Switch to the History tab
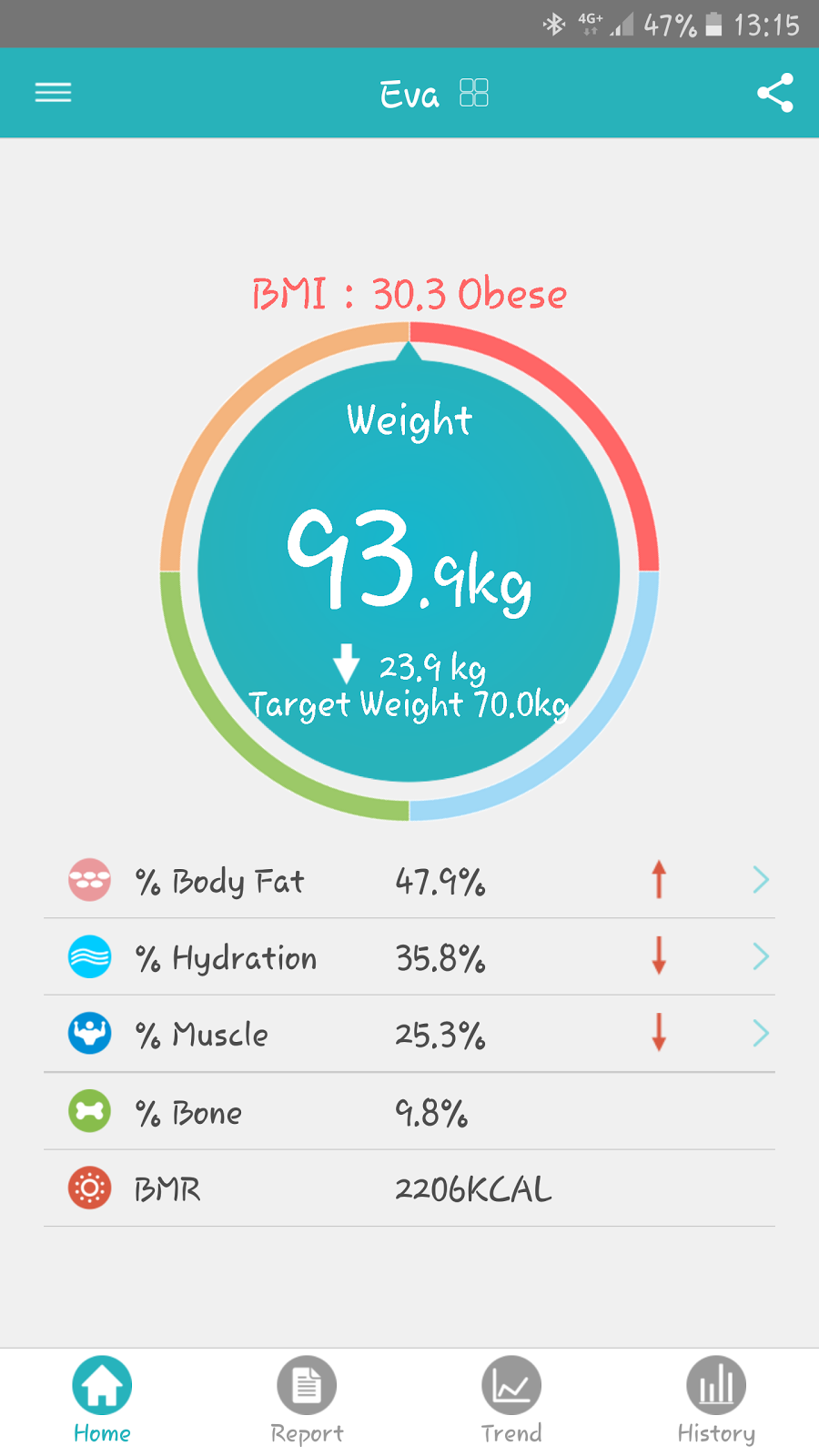Viewport: 819px width, 1456px height. pos(716,1401)
